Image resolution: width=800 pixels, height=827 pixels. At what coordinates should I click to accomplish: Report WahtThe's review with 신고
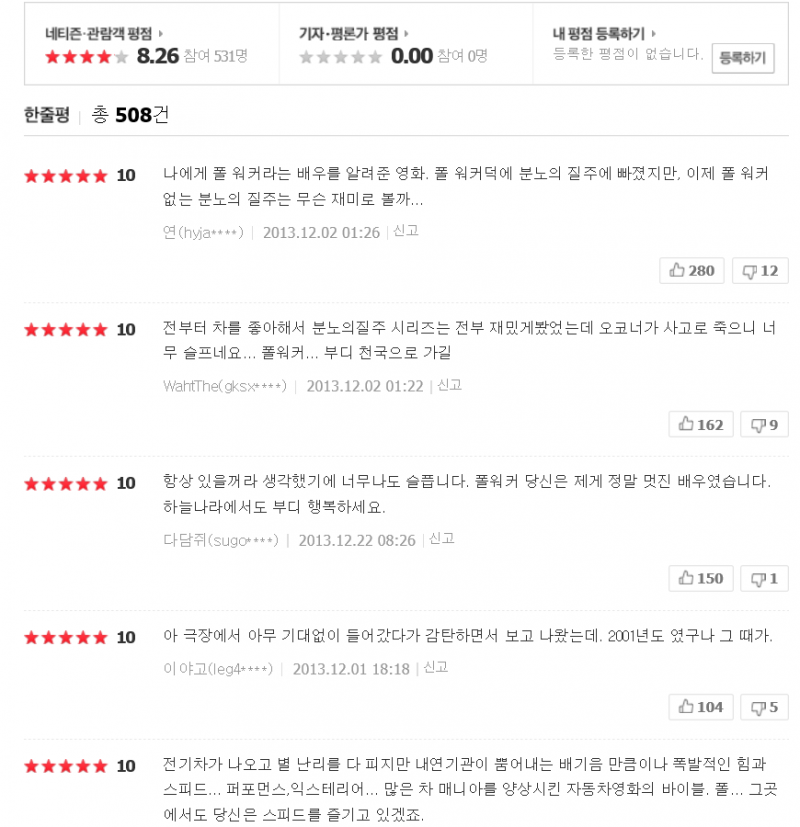pos(449,385)
